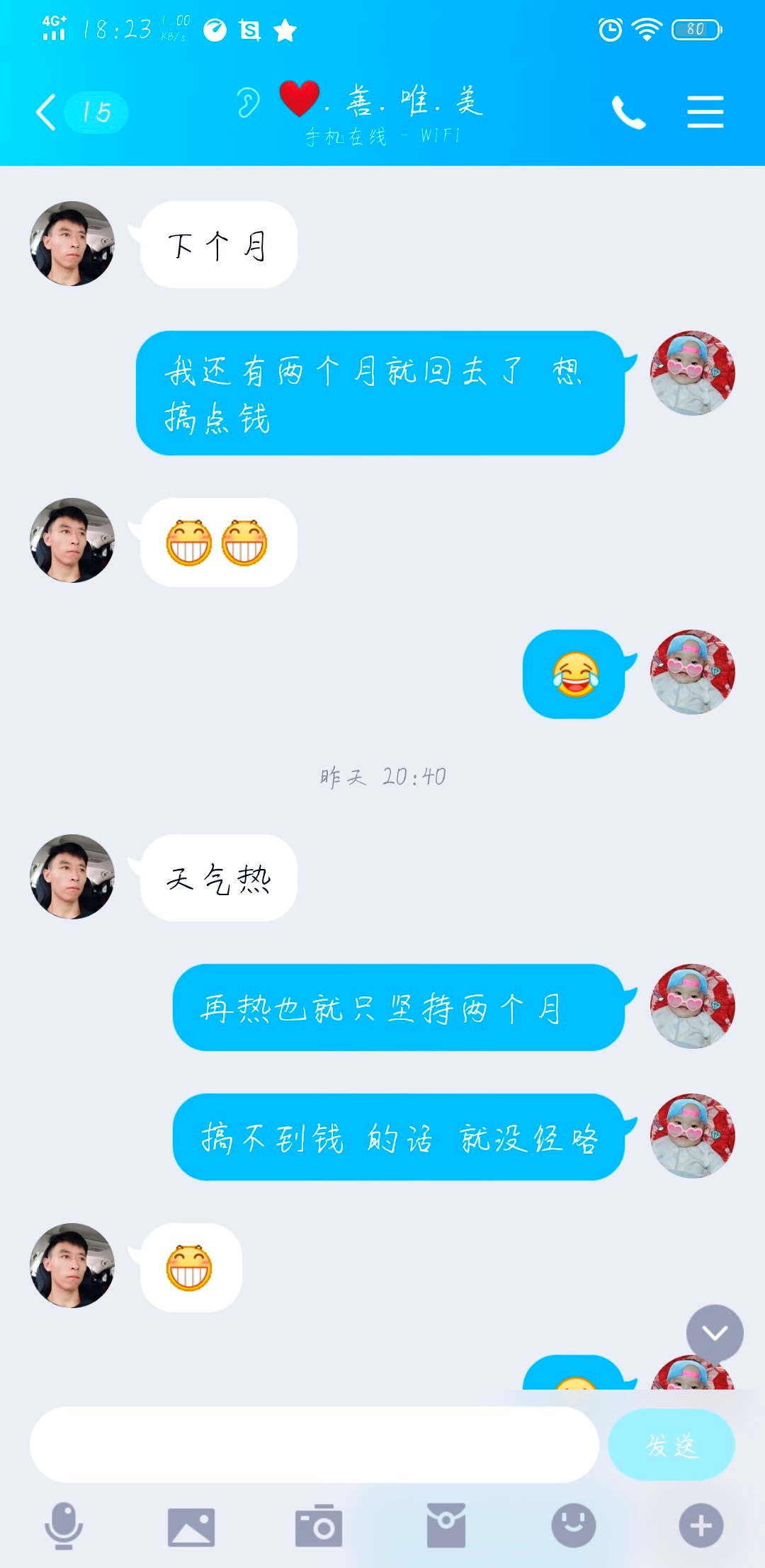Start a voice call with this contact
The width and height of the screenshot is (765, 1568).
coord(628,112)
